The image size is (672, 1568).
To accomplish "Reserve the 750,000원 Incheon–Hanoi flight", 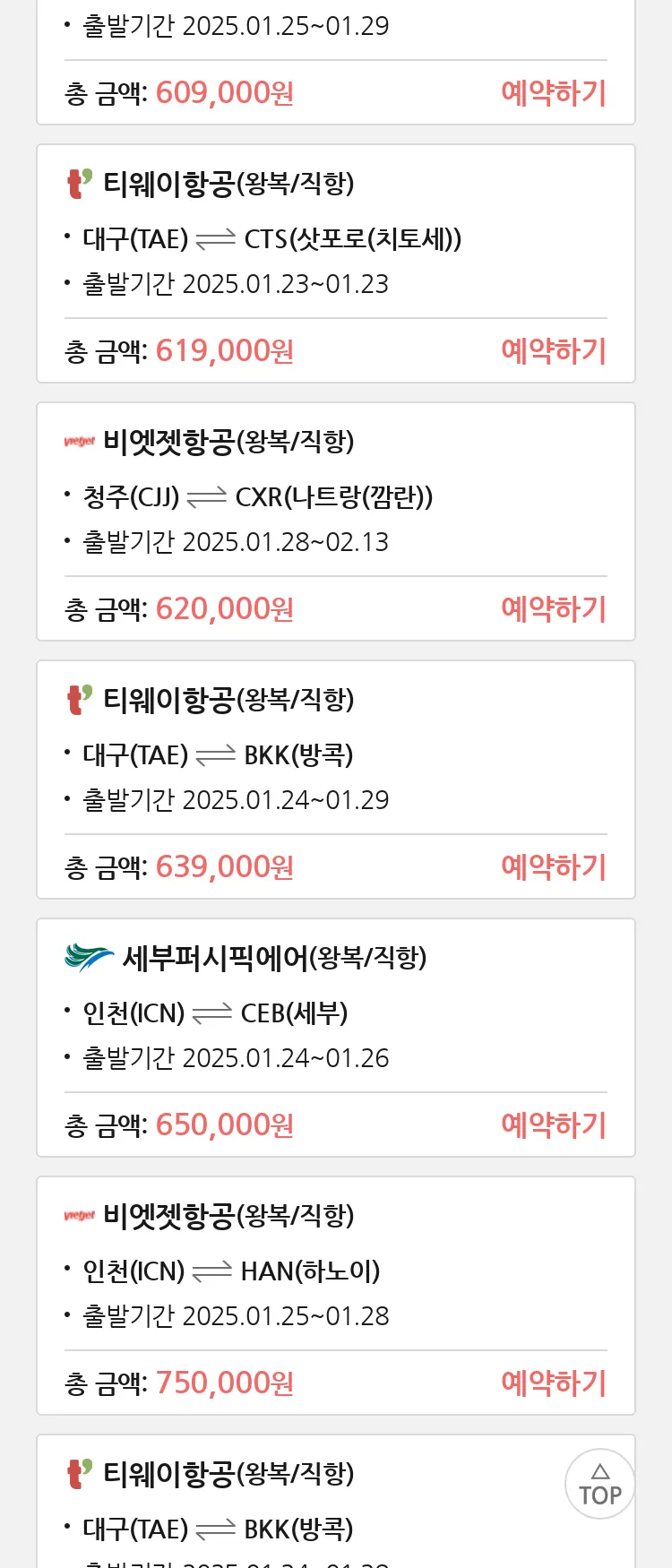I will pyautogui.click(x=554, y=1383).
